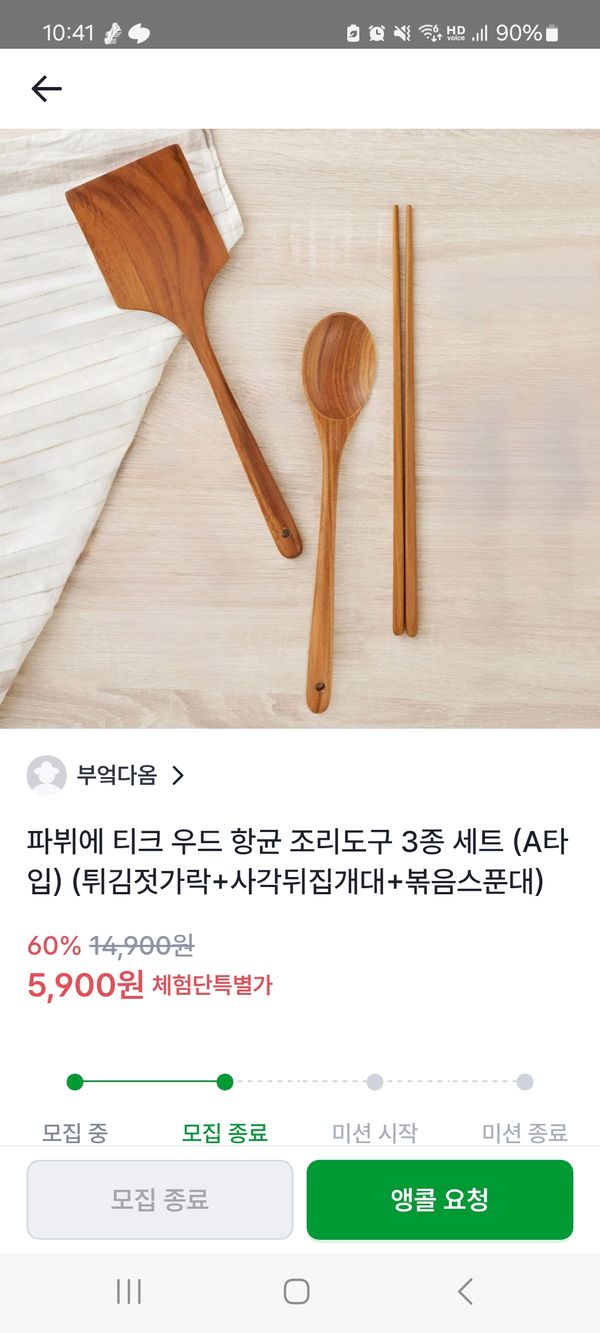Go back using the top arrow
600x1333 pixels.
tap(46, 89)
